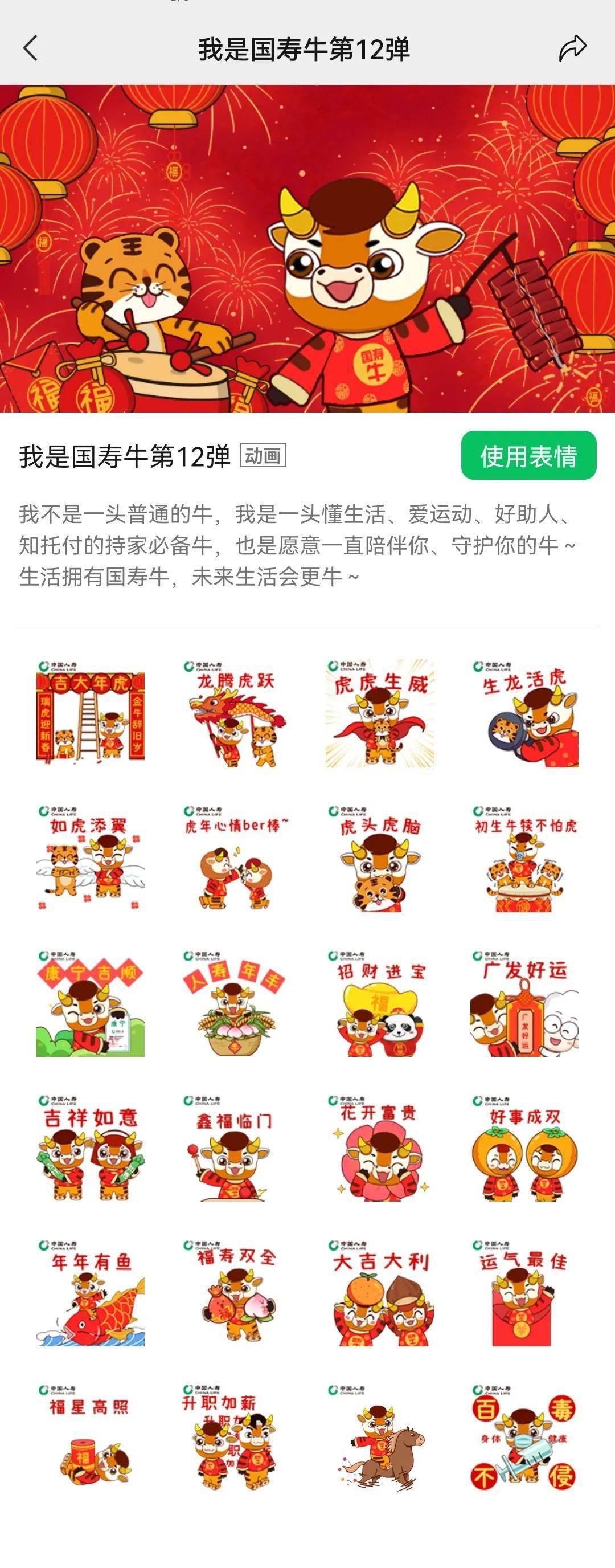View the 广发好运 sticker
This screenshot has width=615, height=1568.
click(524, 1003)
